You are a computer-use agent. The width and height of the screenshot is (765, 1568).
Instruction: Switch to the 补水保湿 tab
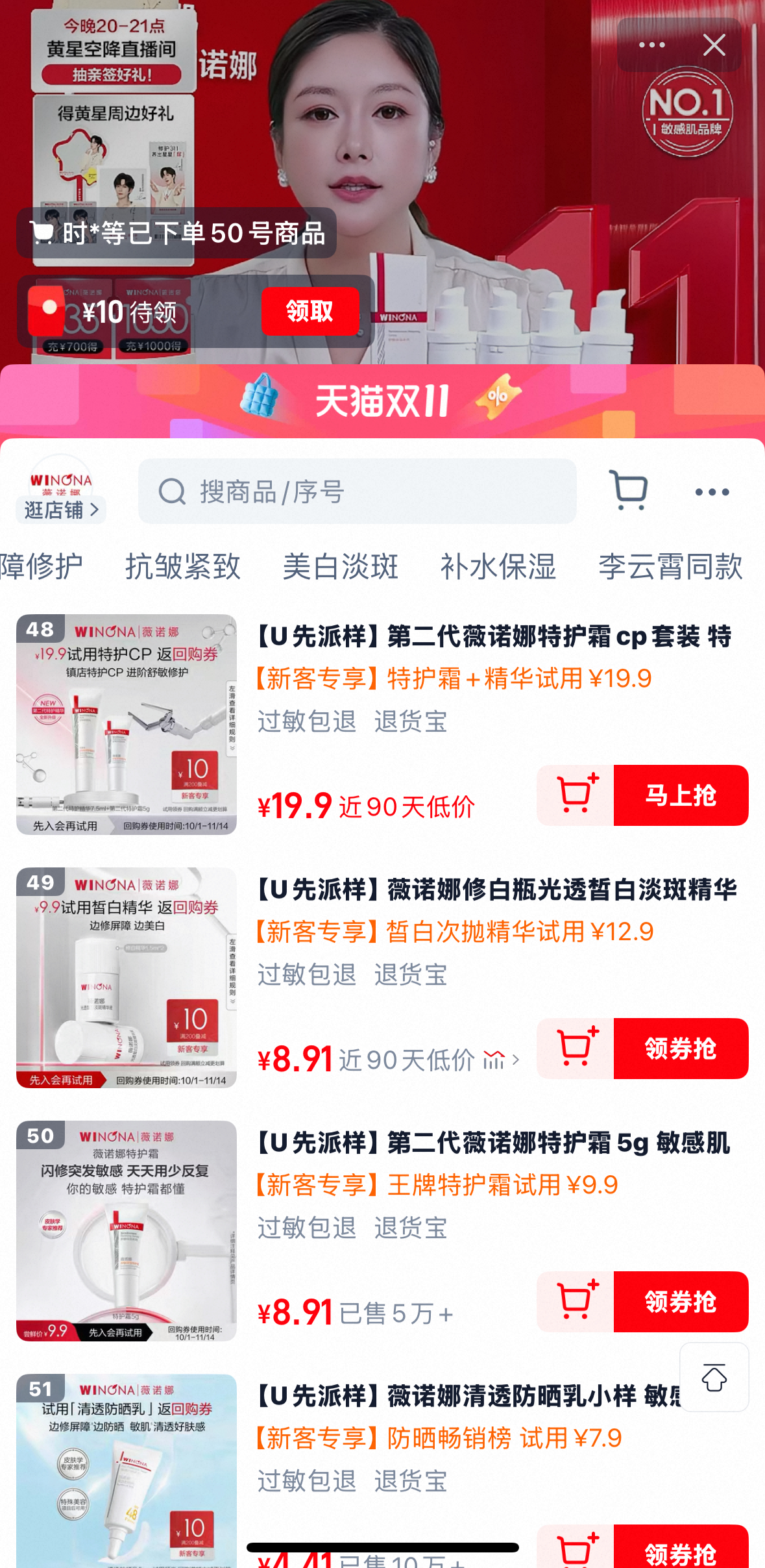point(498,566)
